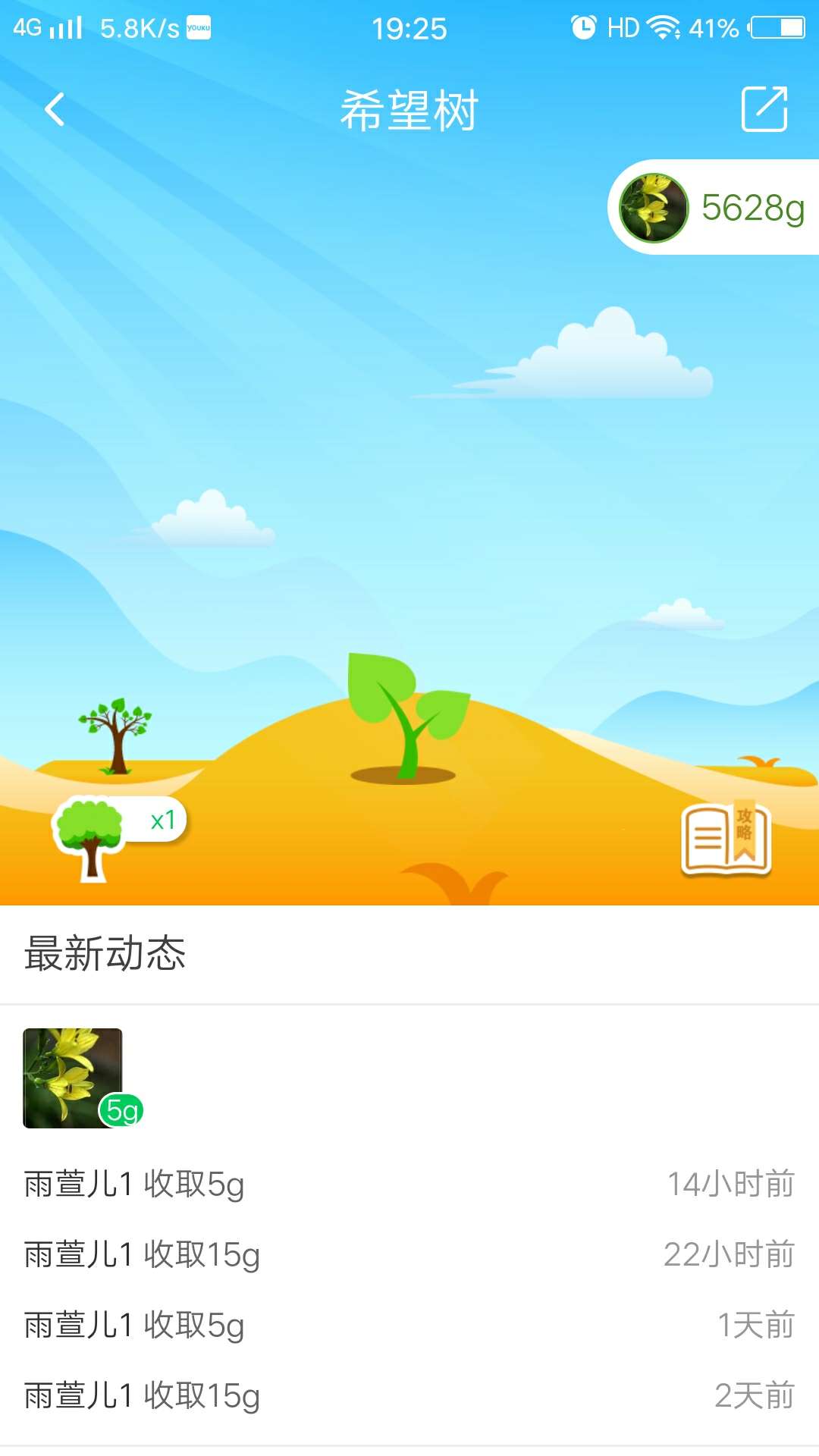Select the 希望树 title

408,108
